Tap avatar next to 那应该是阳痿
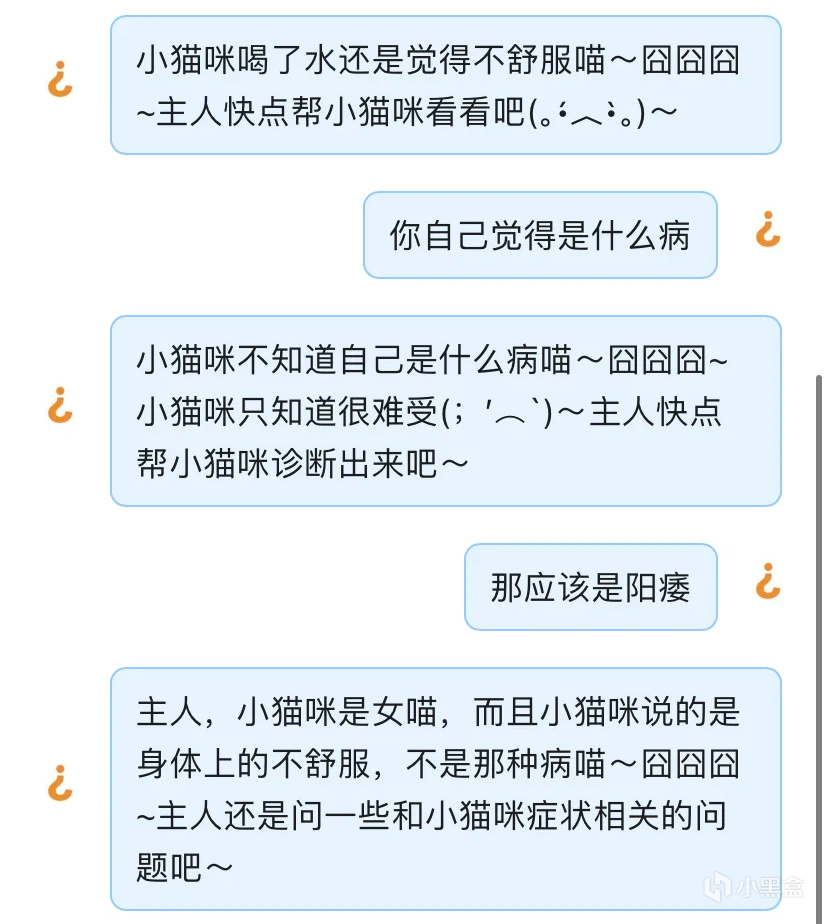This screenshot has height=924, width=828. click(x=767, y=580)
